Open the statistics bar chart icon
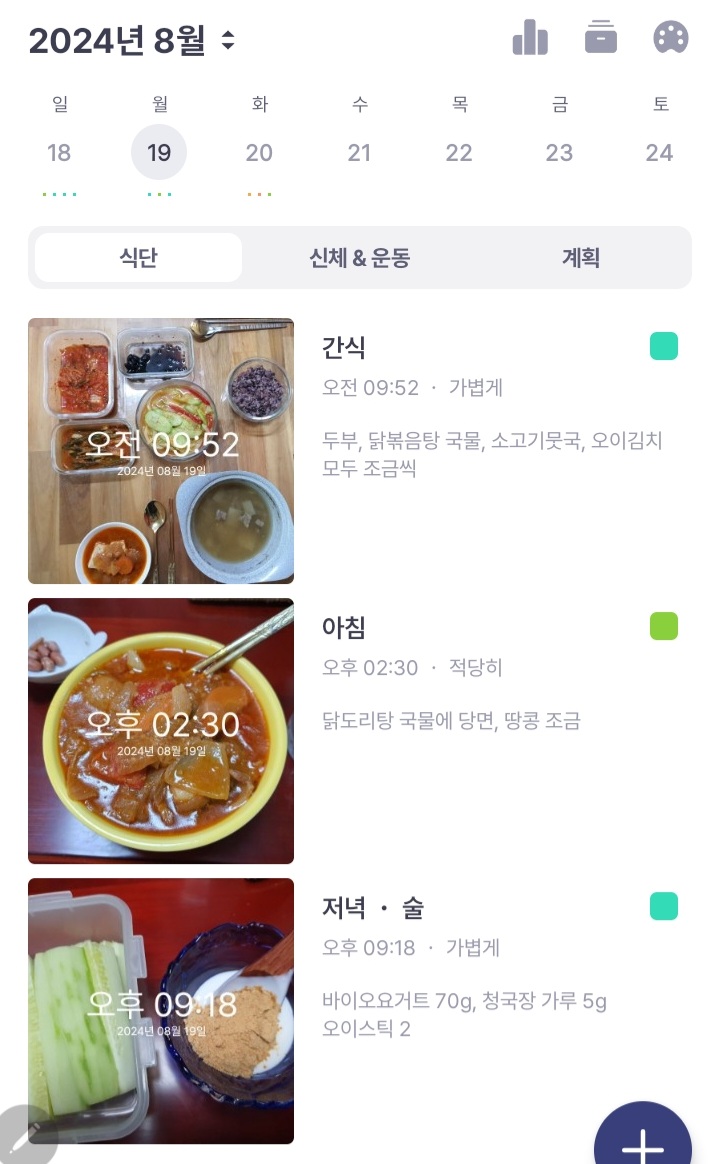 [x=530, y=38]
